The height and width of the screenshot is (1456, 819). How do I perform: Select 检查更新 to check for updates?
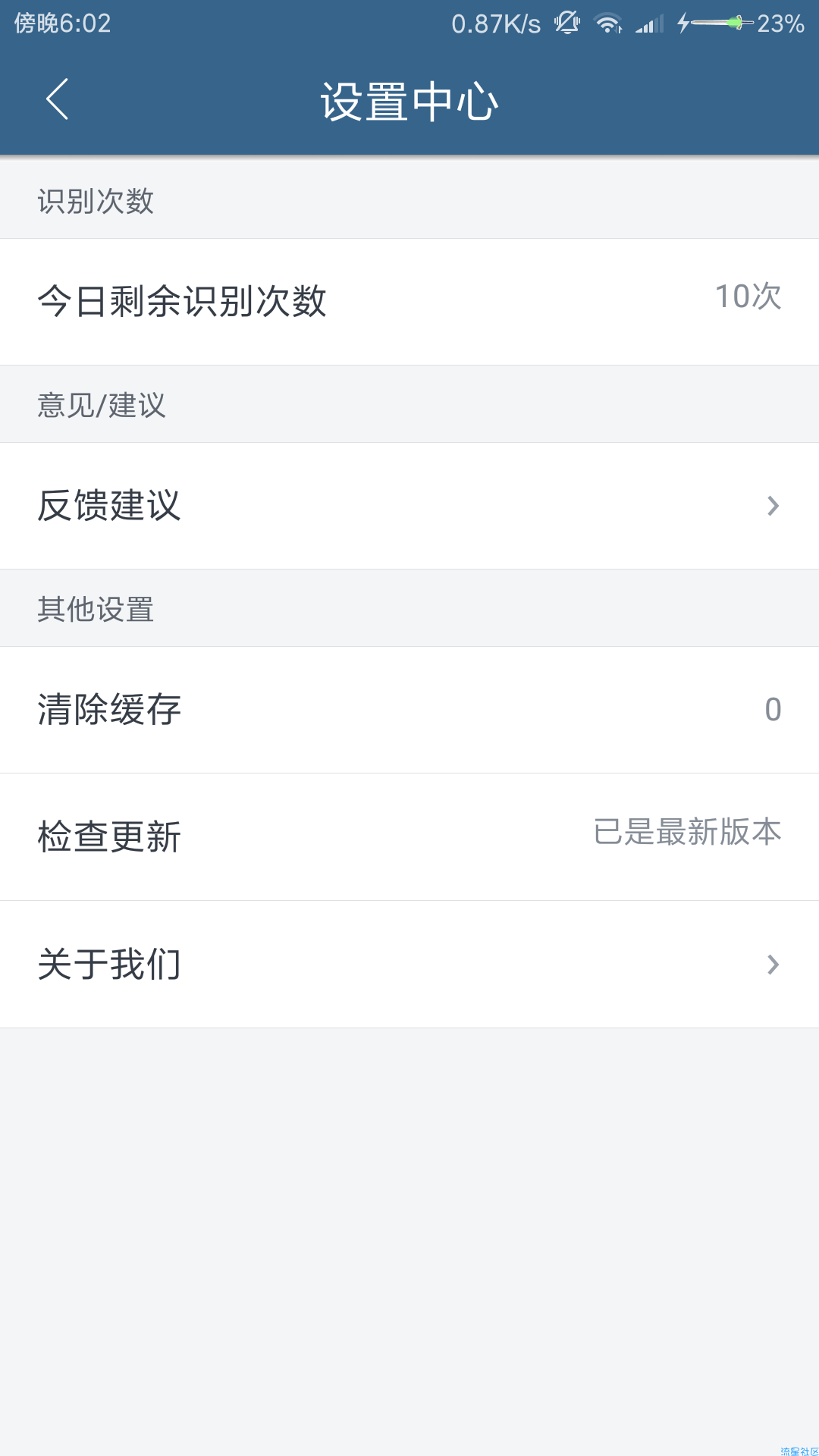coord(409,837)
